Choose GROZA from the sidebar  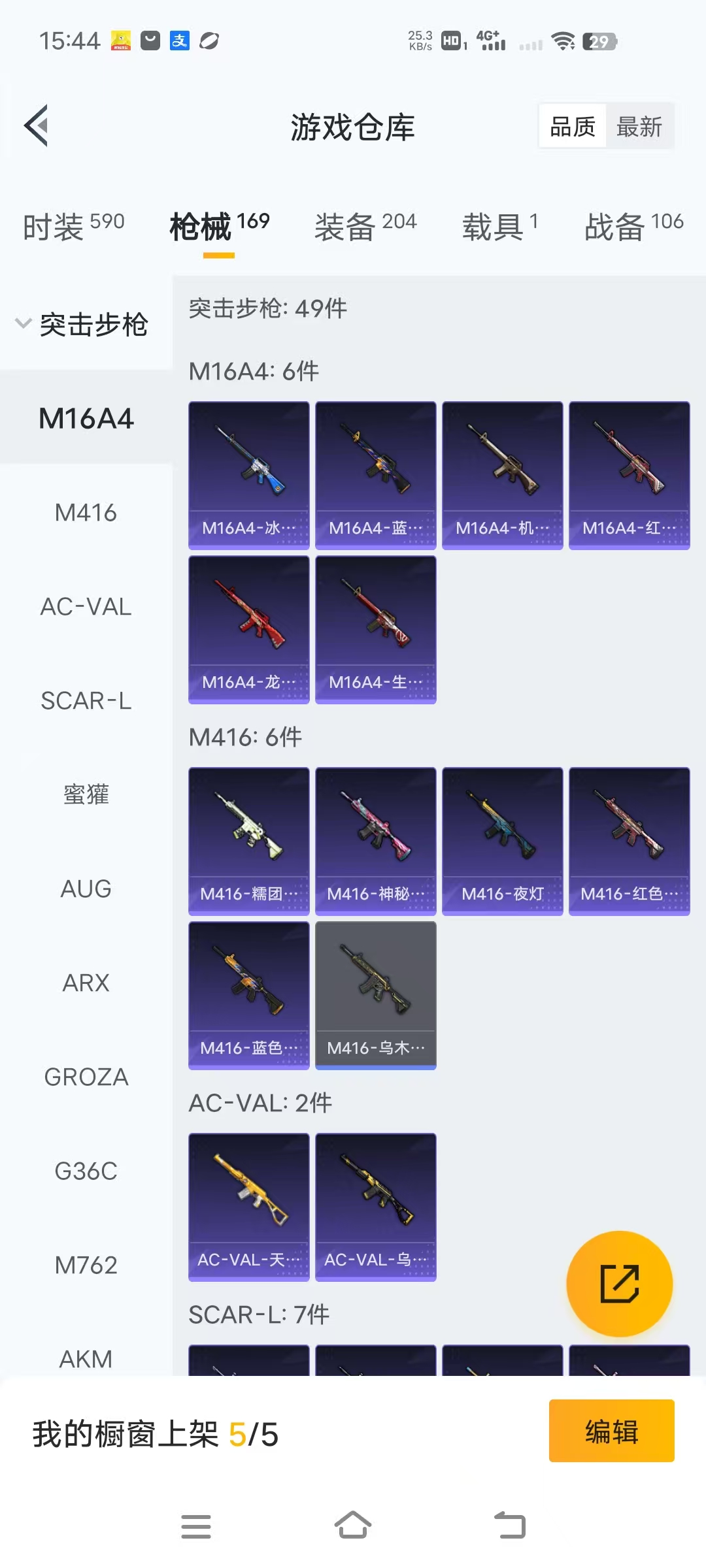click(x=86, y=1077)
